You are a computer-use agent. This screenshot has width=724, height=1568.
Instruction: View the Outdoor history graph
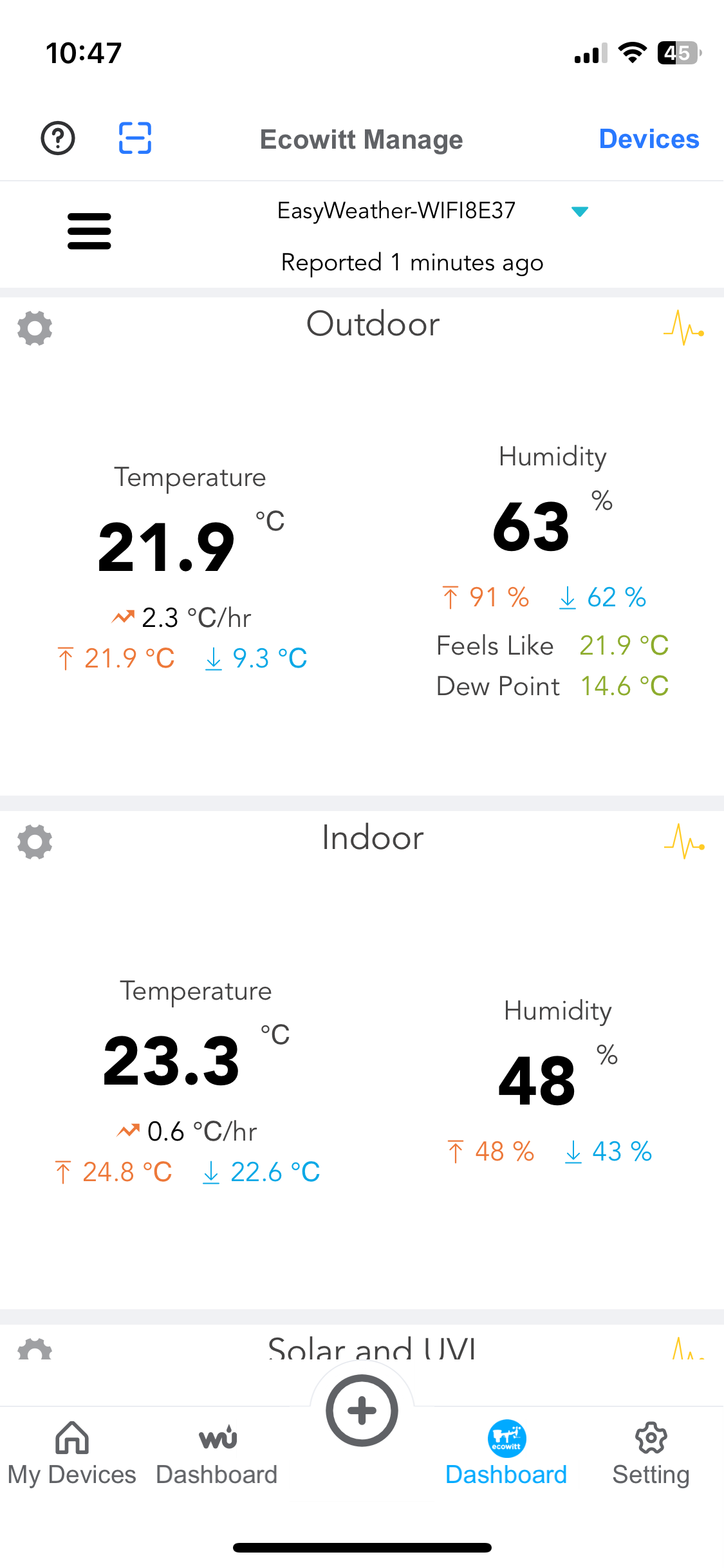(x=684, y=328)
